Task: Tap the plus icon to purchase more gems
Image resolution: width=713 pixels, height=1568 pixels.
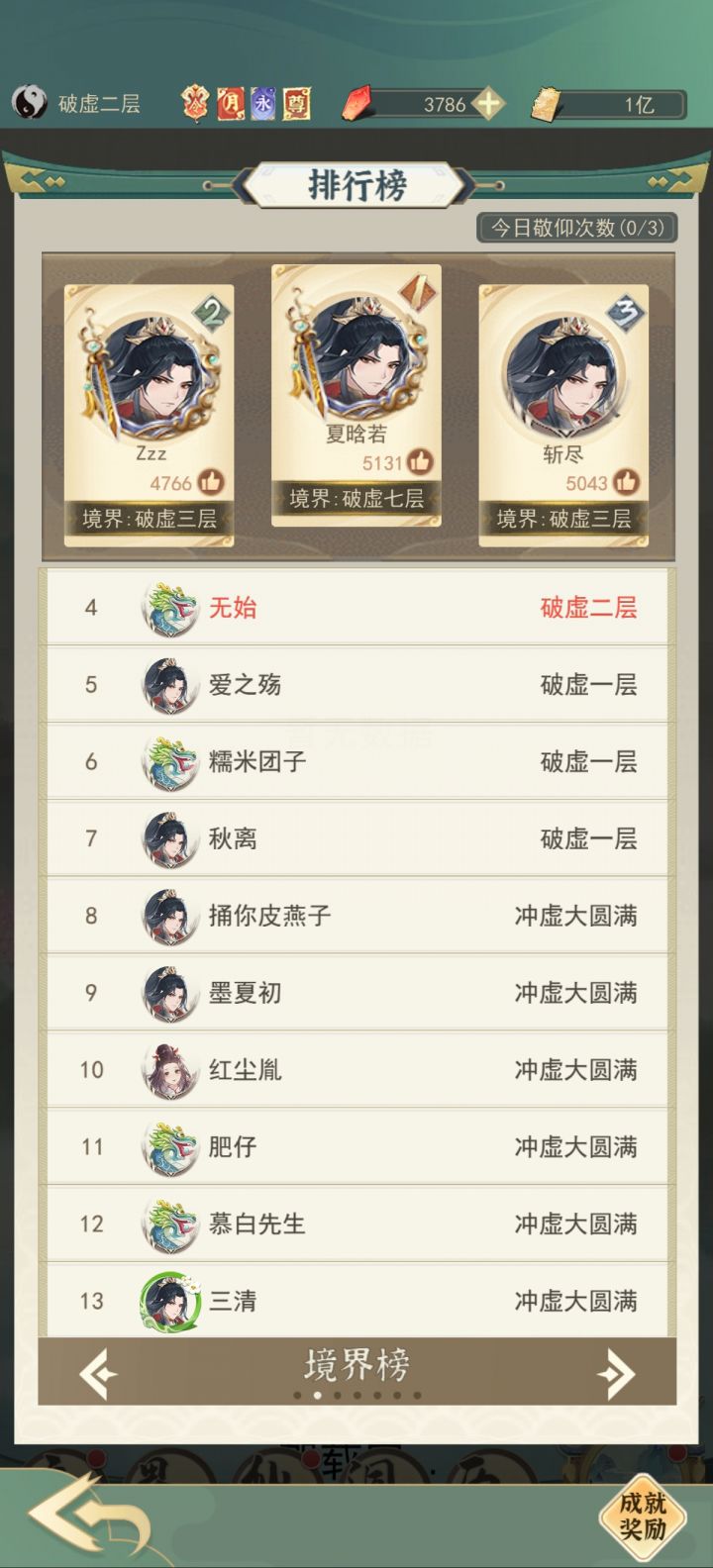Action: 491,102
